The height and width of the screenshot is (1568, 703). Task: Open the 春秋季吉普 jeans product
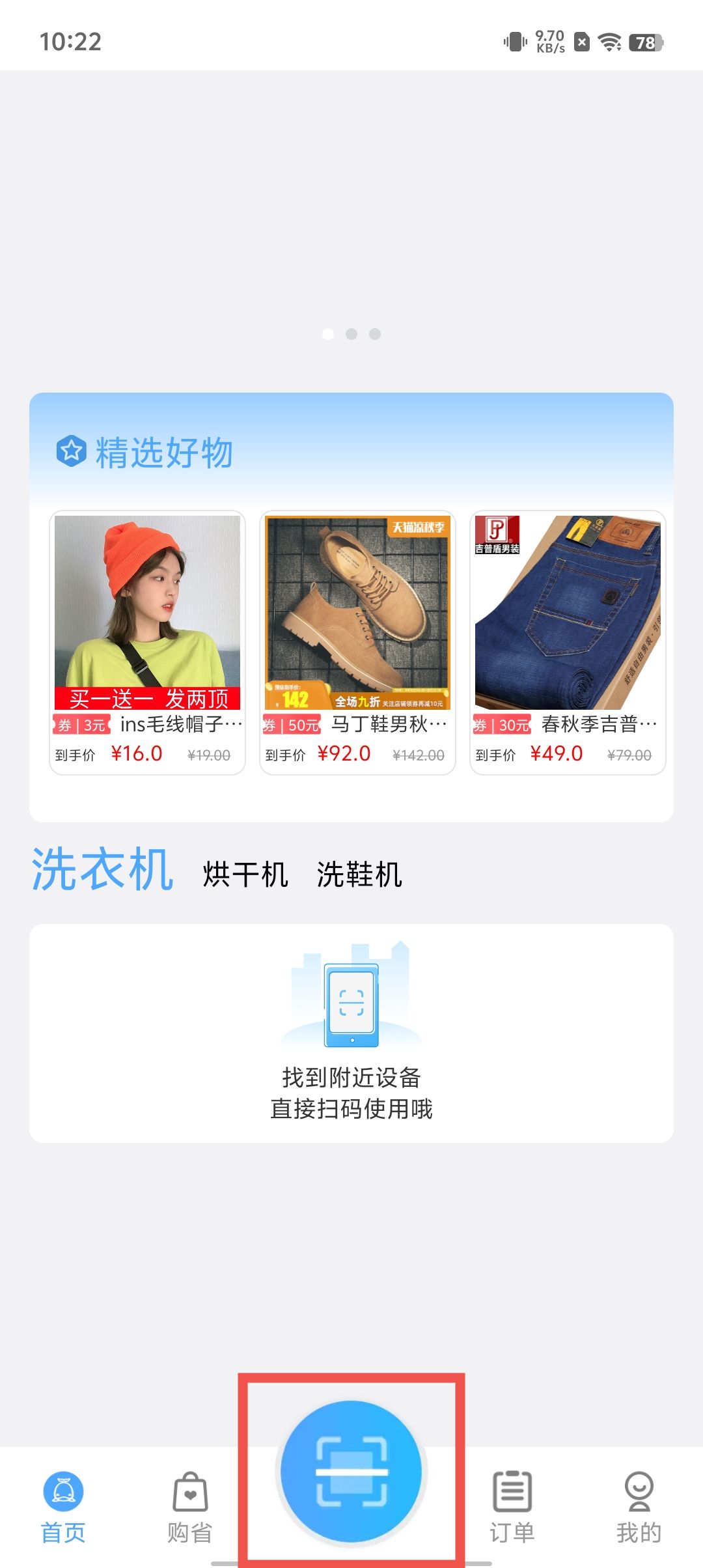click(568, 642)
